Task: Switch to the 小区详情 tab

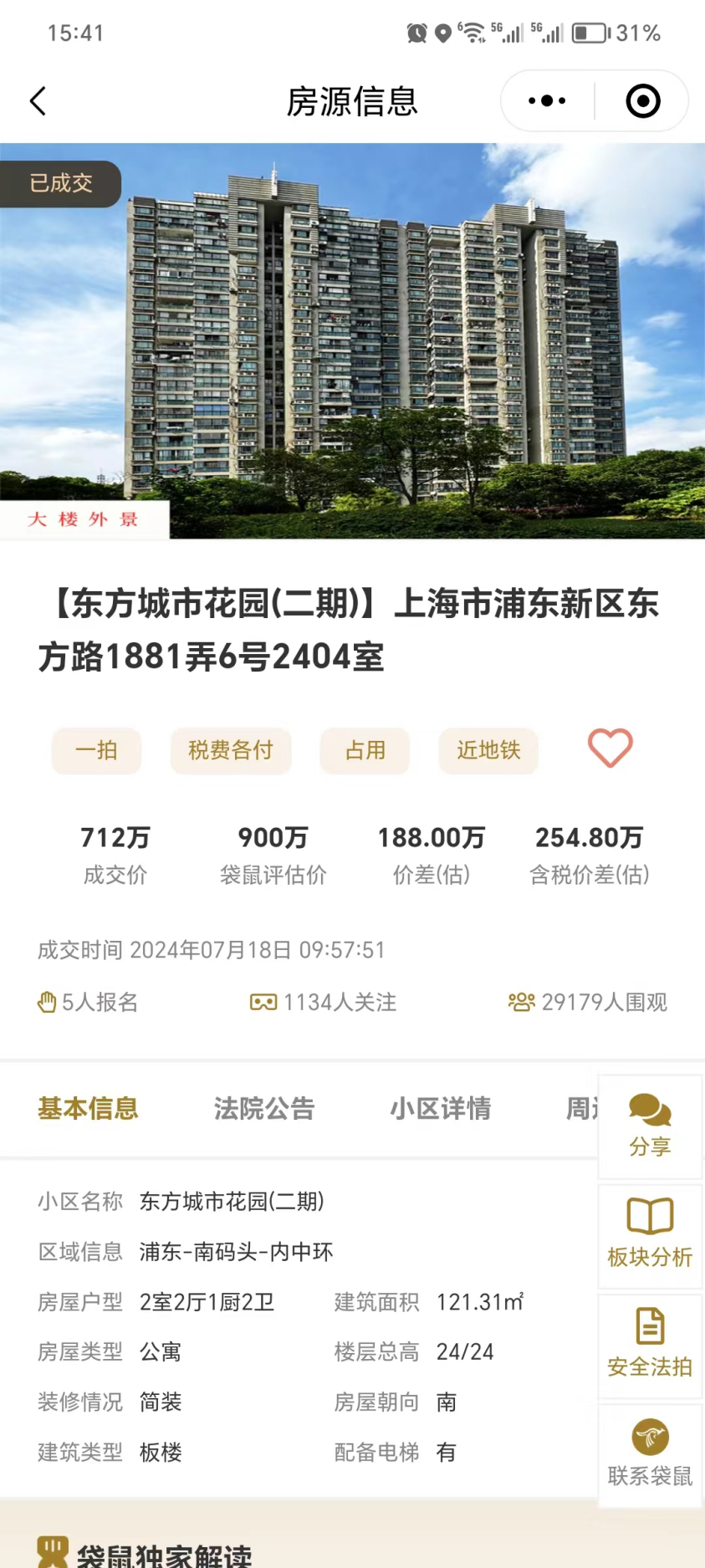Action: [441, 1108]
